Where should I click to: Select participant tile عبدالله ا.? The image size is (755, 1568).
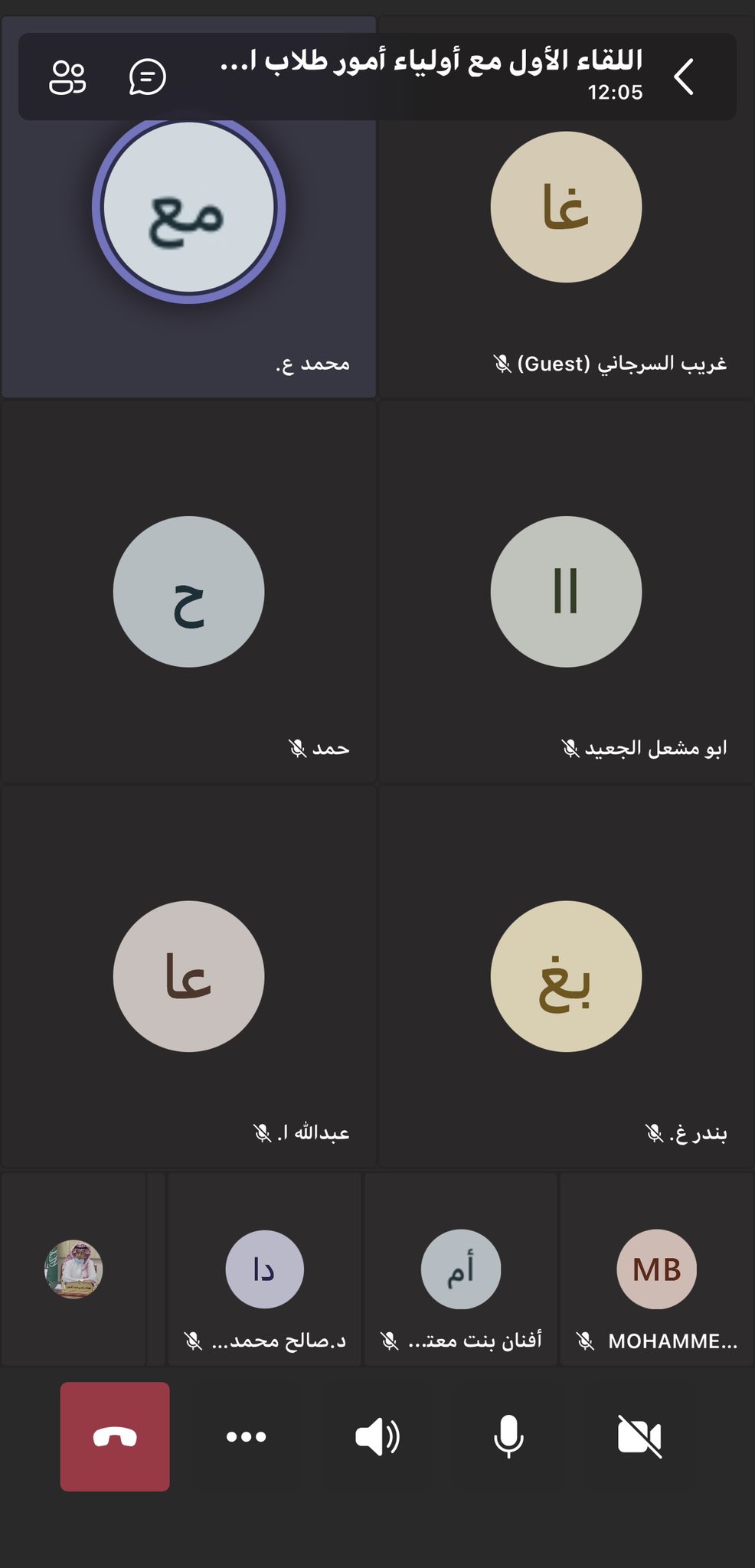188,976
